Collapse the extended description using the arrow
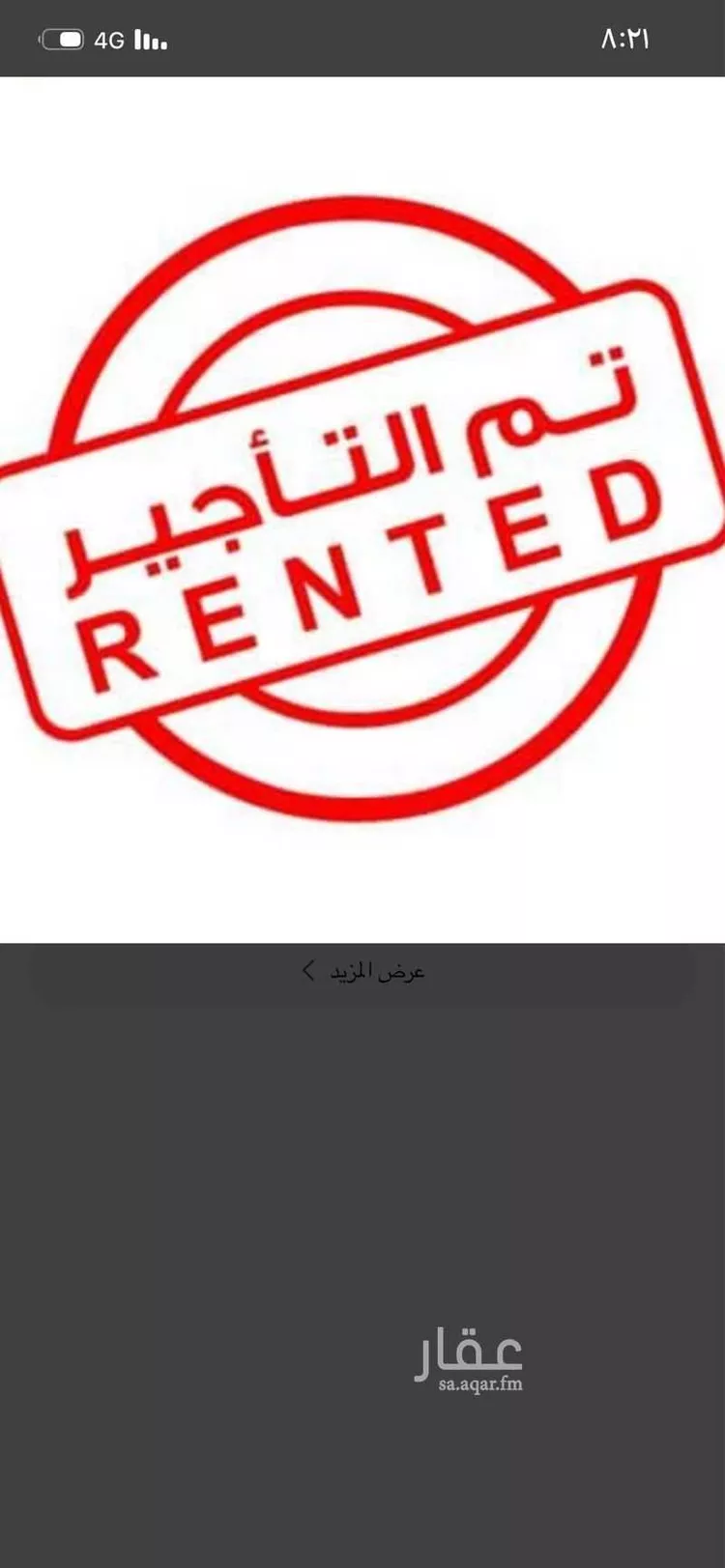The height and width of the screenshot is (1568, 725). (x=307, y=971)
